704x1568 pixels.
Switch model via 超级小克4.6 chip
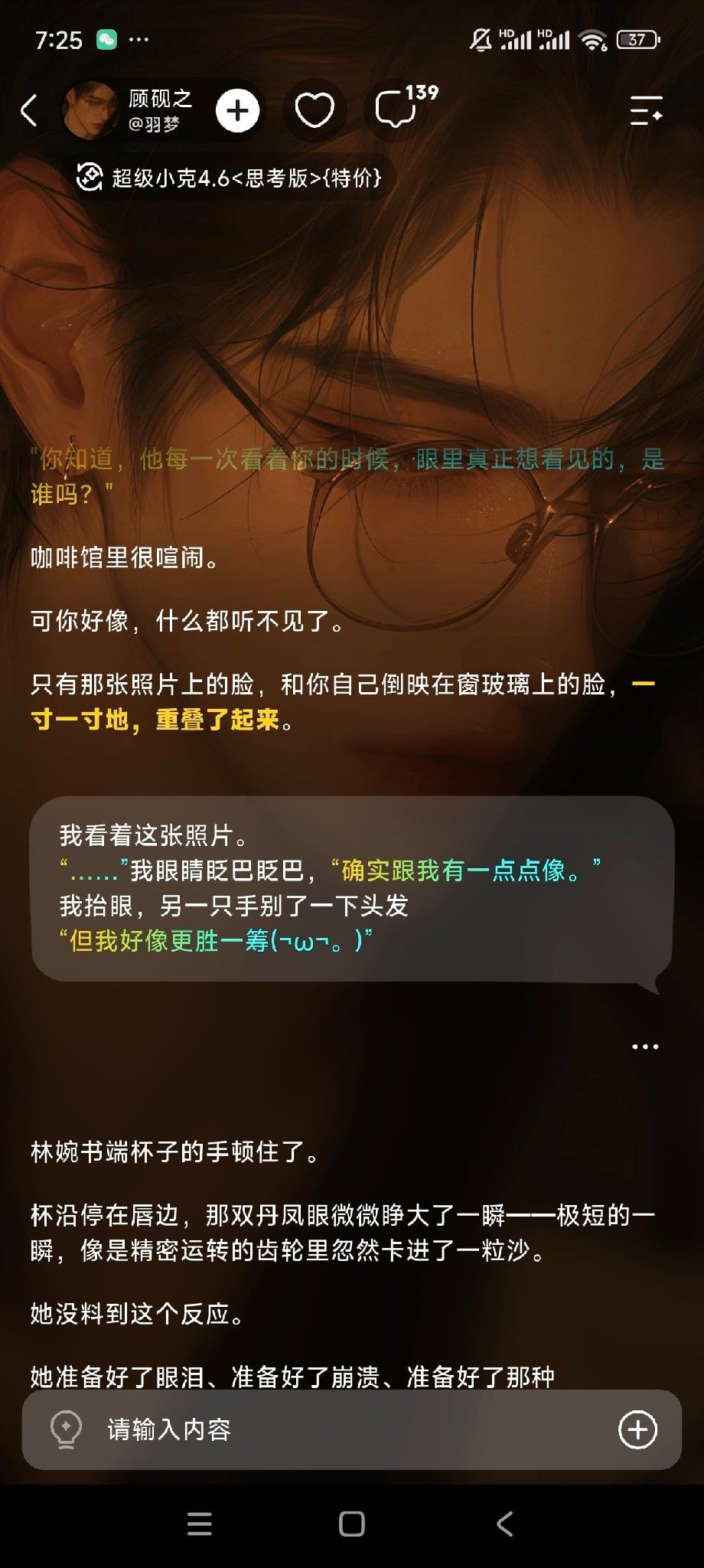[x=230, y=178]
